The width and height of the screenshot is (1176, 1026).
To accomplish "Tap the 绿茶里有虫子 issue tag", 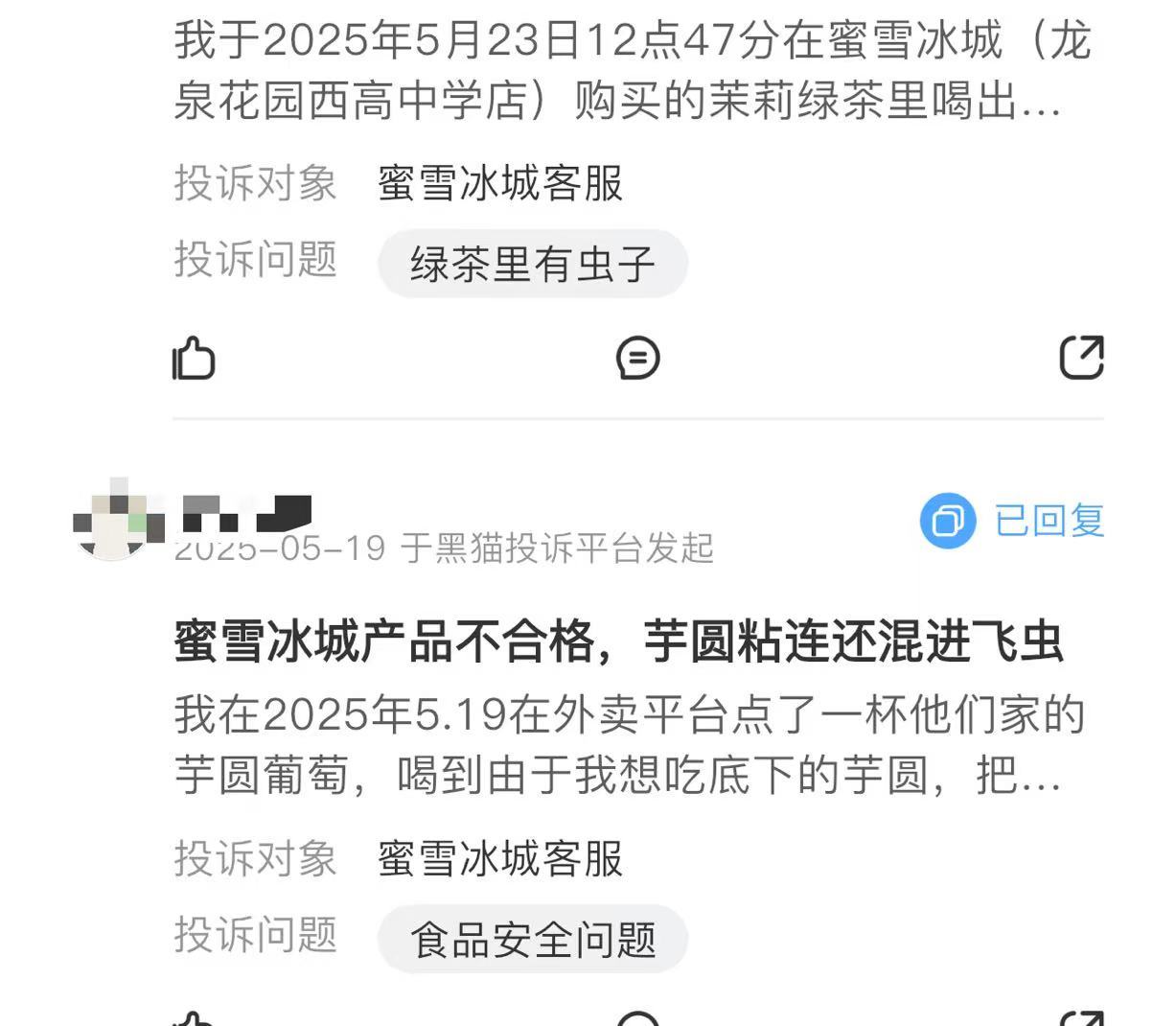I will tap(533, 265).
